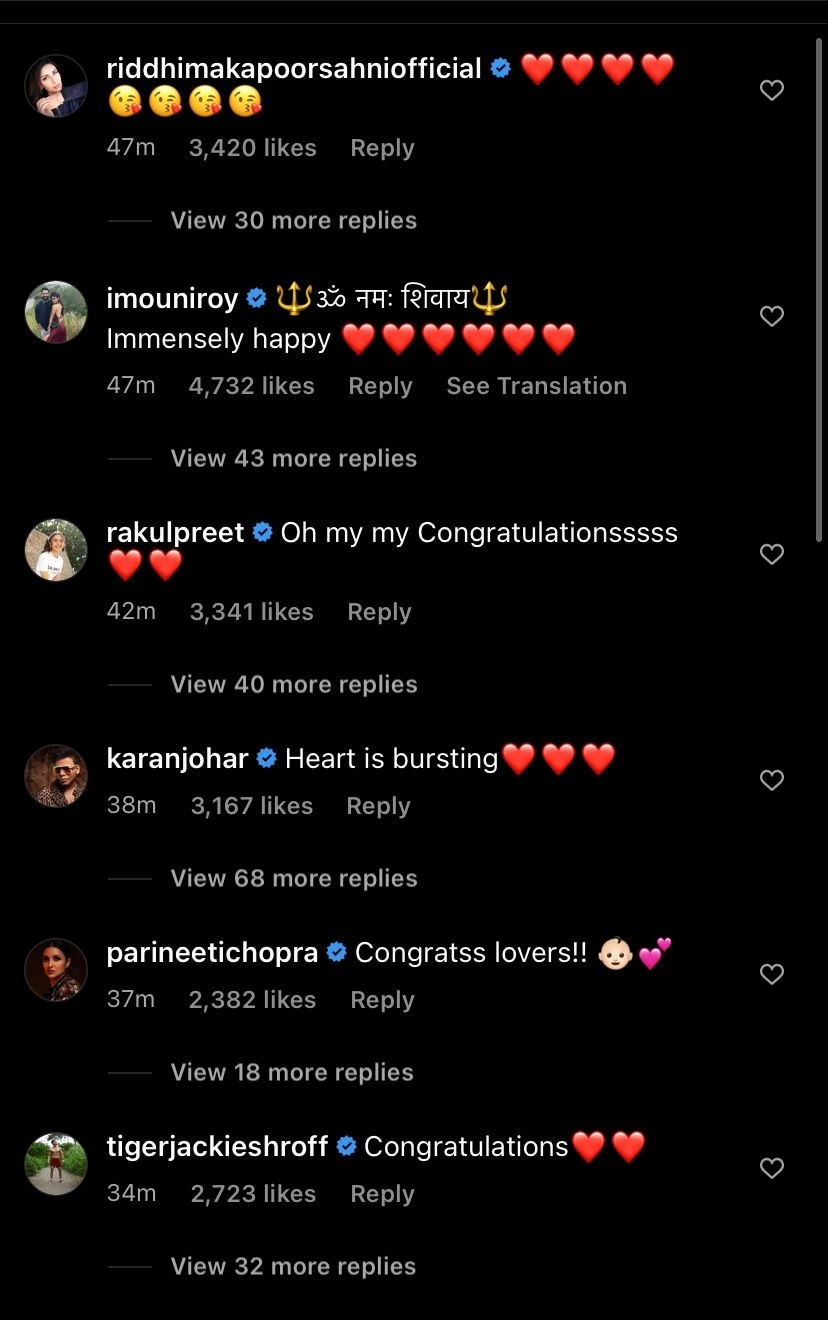Open karanjohar's profile picture
This screenshot has height=1320, width=828.
(x=56, y=776)
